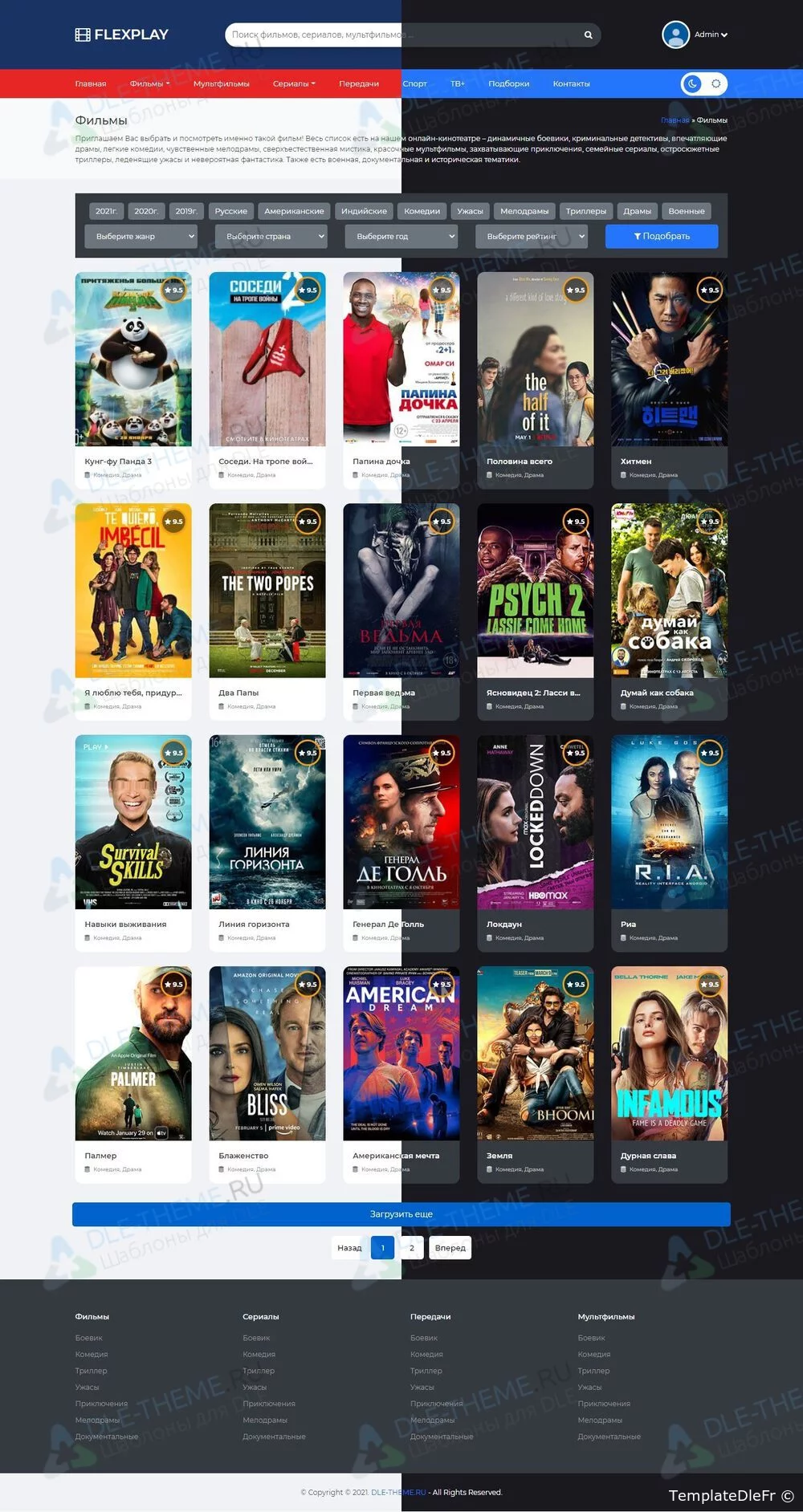Go to Мультфильмы section
Image resolution: width=803 pixels, height=1512 pixels.
pyautogui.click(x=221, y=83)
